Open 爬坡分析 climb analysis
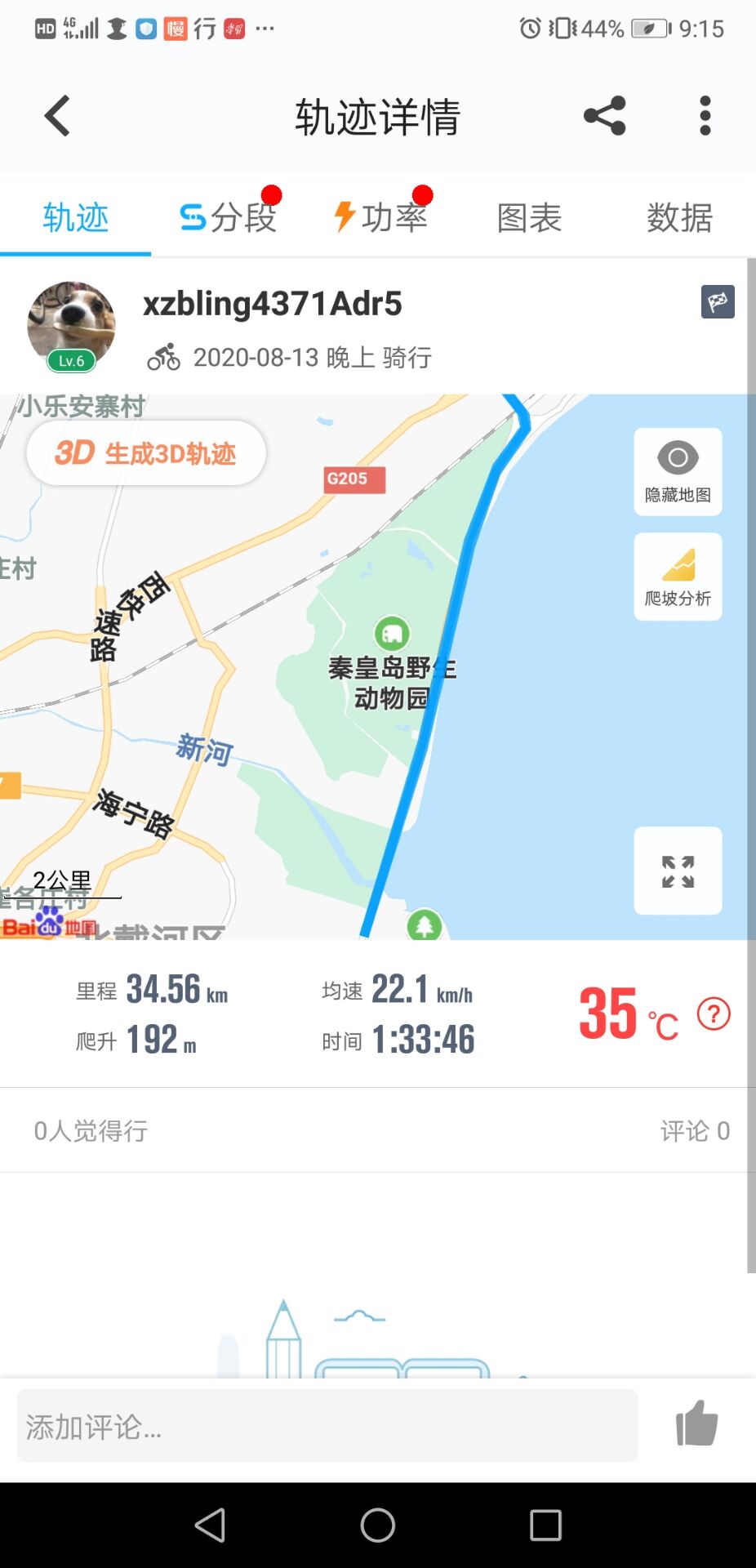This screenshot has height=1568, width=756. tap(678, 577)
